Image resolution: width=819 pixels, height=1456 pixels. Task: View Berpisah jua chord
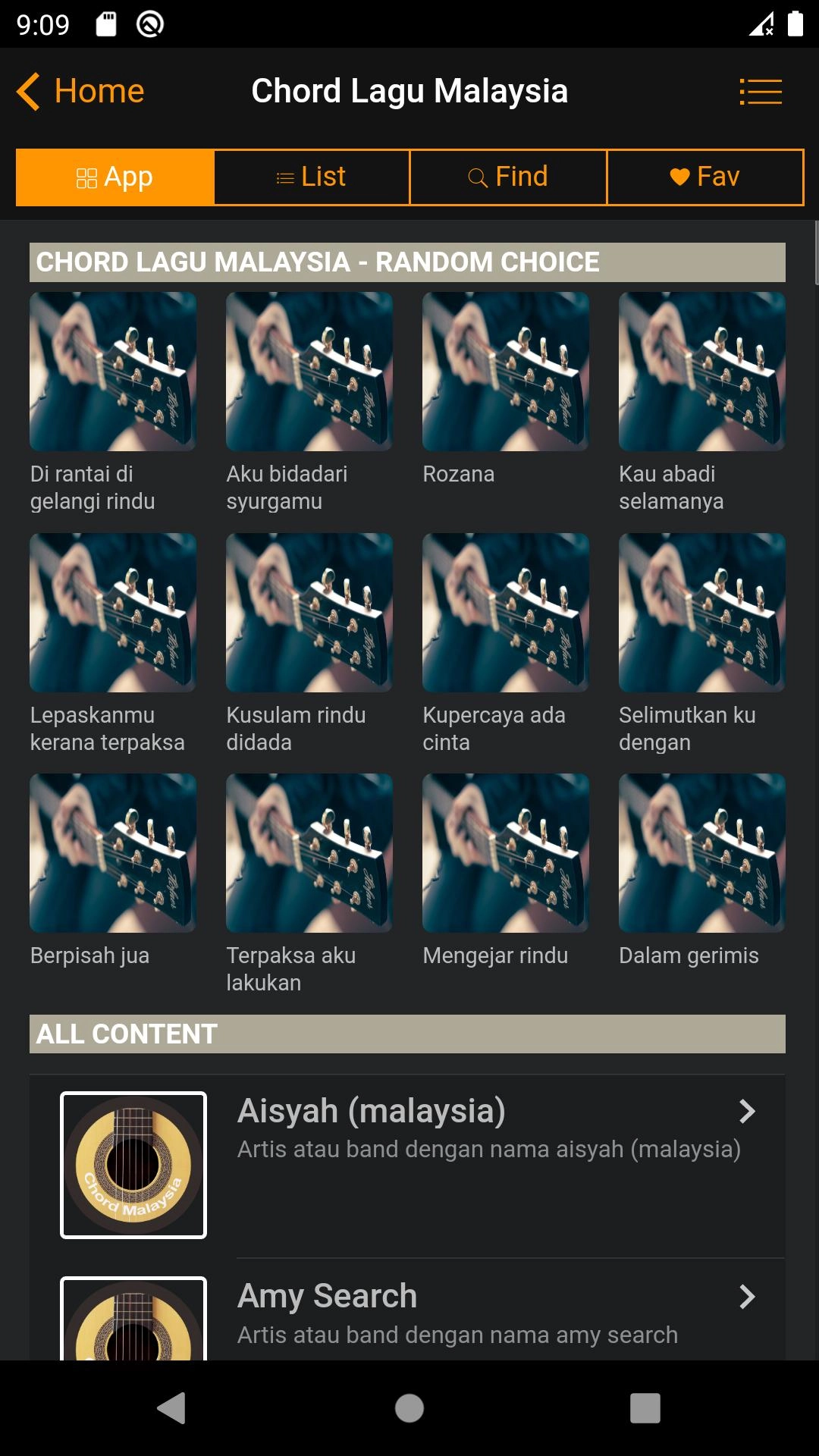113,853
